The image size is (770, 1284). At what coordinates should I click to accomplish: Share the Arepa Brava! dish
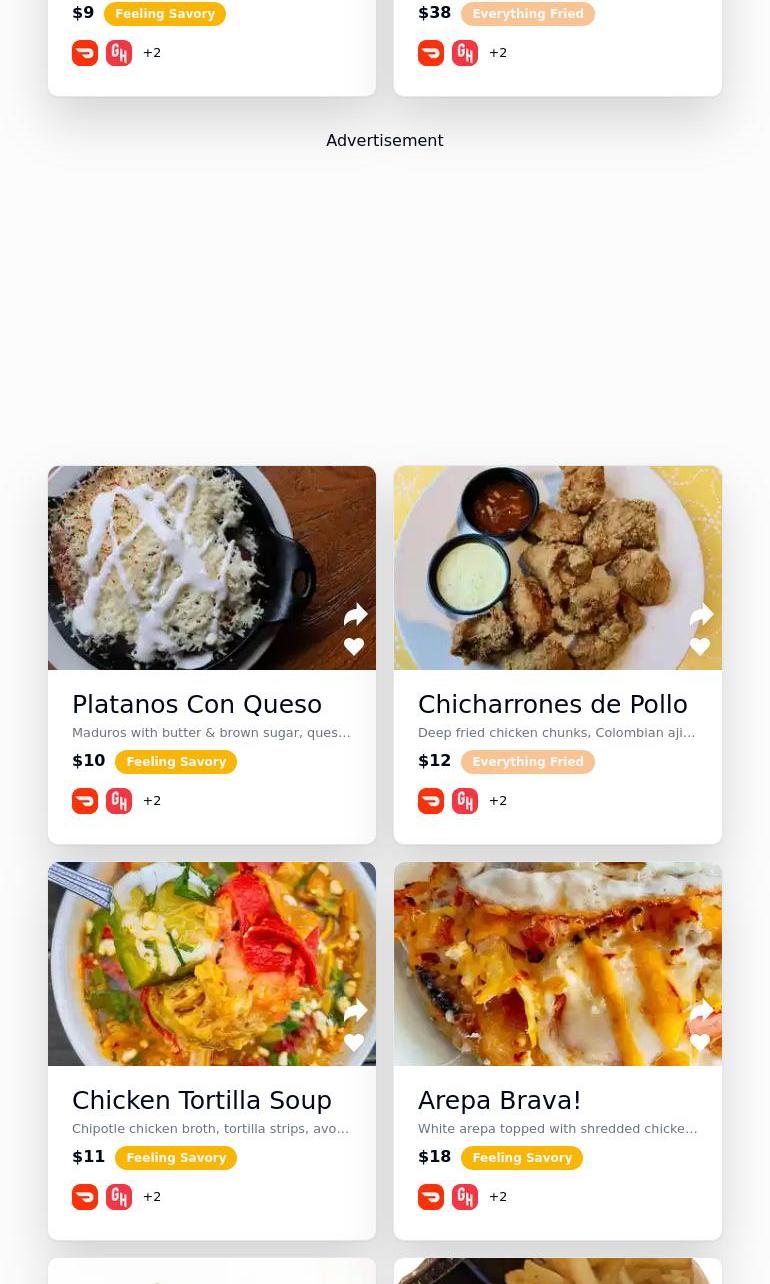(701, 1011)
